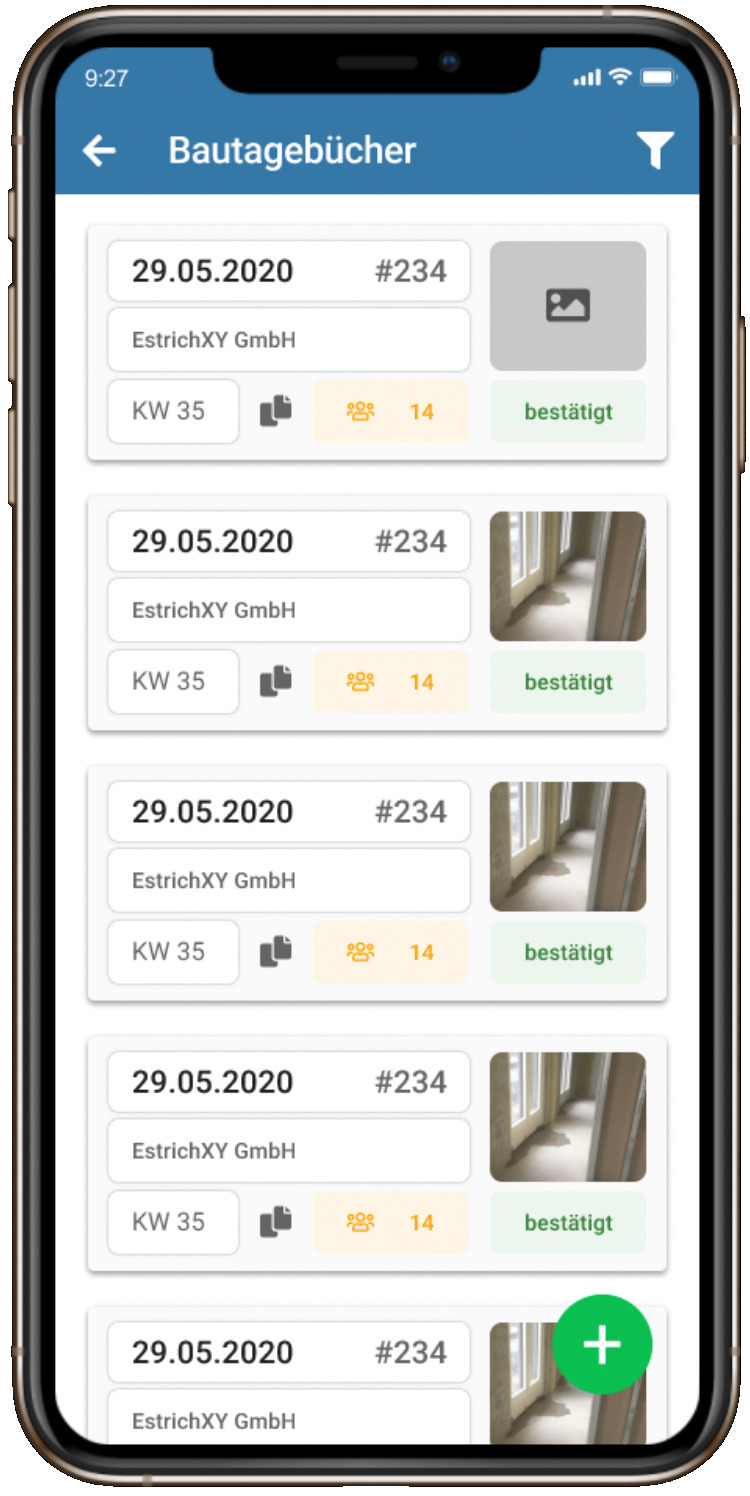Open the filter options
The width and height of the screenshot is (750, 1496).
(x=655, y=151)
